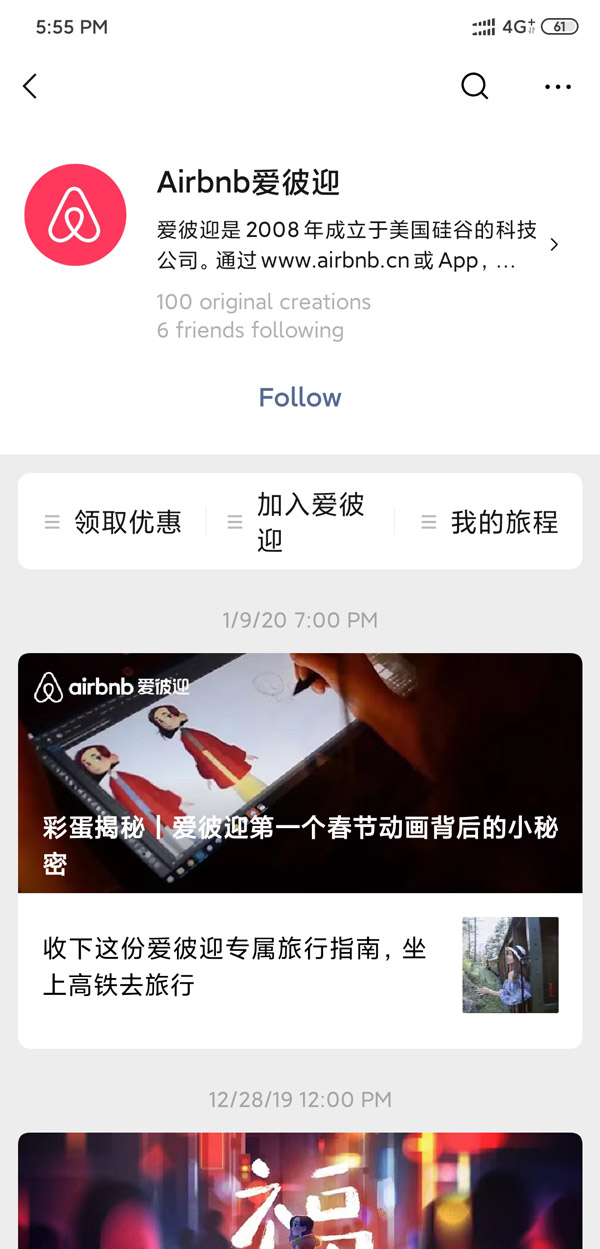Open the 专属旅行指南 高铁 article

300,967
